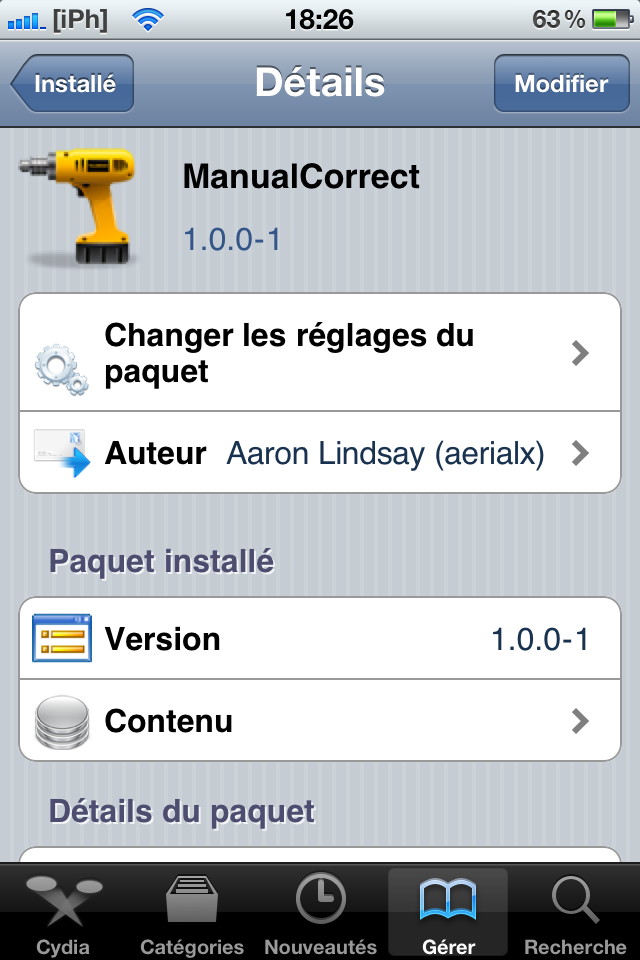Open the Auteur Aaron Lindsay row
The height and width of the screenshot is (960, 640).
click(320, 453)
